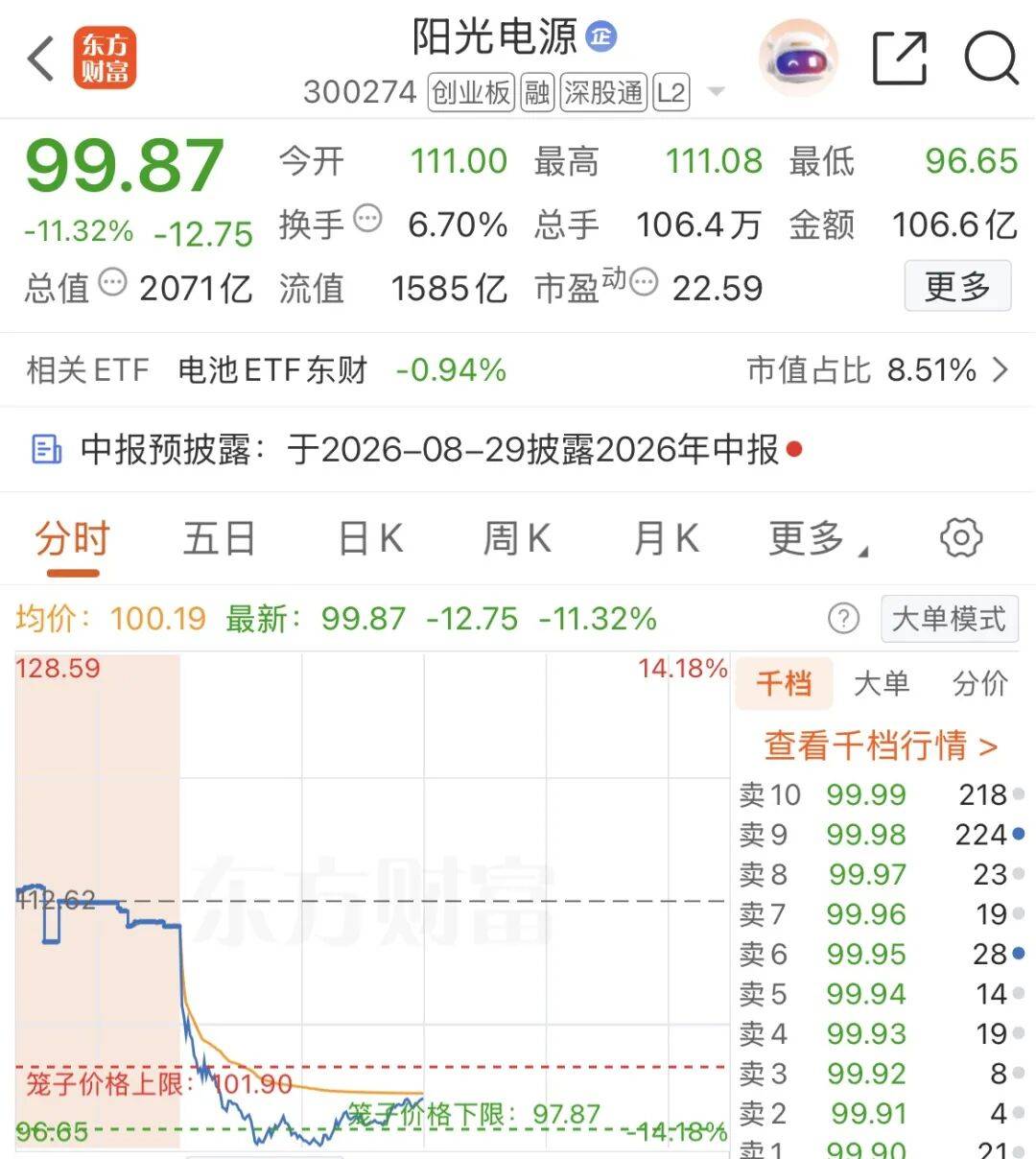Open 查看千档行情 link
1036x1159 pixels.
[881, 745]
